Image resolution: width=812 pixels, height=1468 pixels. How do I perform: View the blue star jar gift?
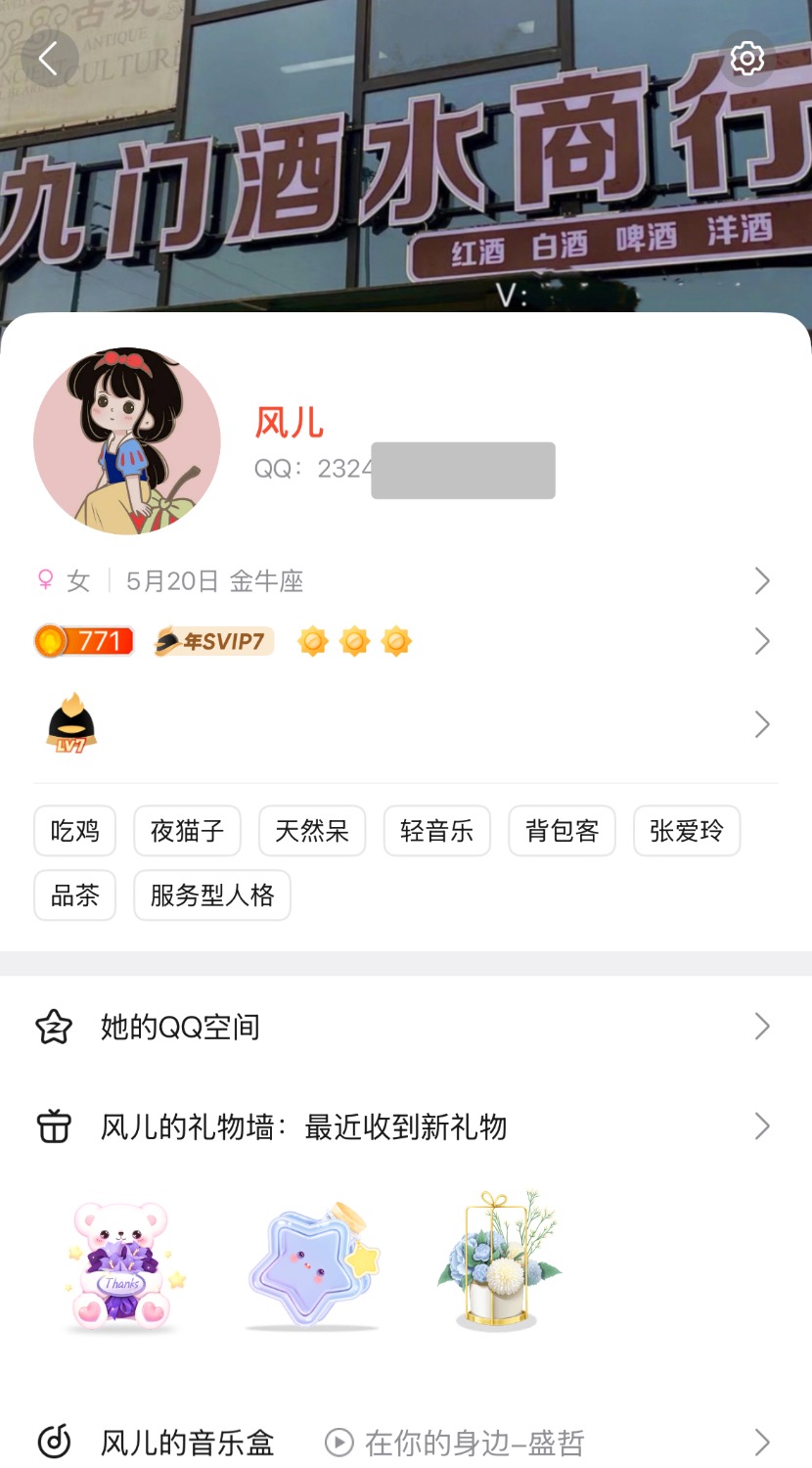[x=311, y=1263]
